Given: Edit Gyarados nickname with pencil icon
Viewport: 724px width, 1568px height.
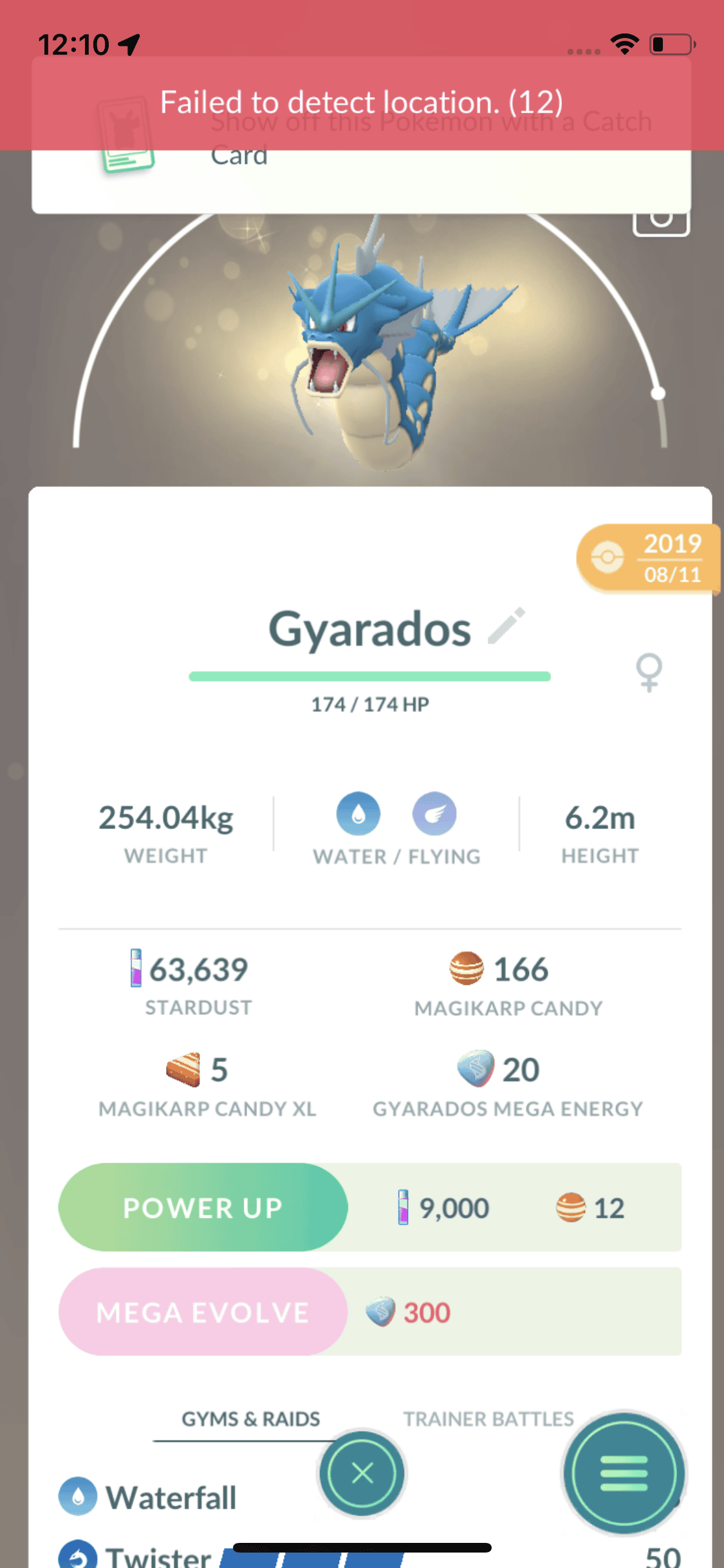Looking at the screenshot, I should [x=506, y=626].
